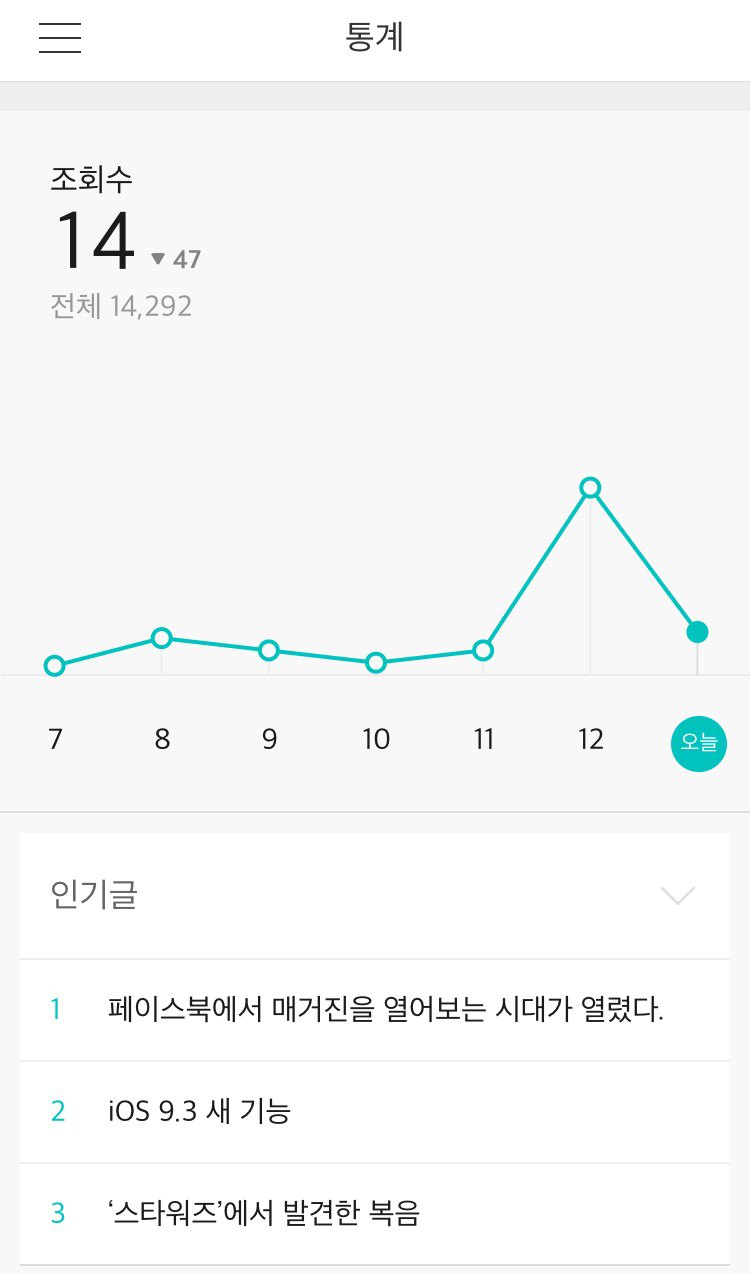The height and width of the screenshot is (1274, 750).
Task: Select day 11 on the chart
Action: (x=483, y=739)
